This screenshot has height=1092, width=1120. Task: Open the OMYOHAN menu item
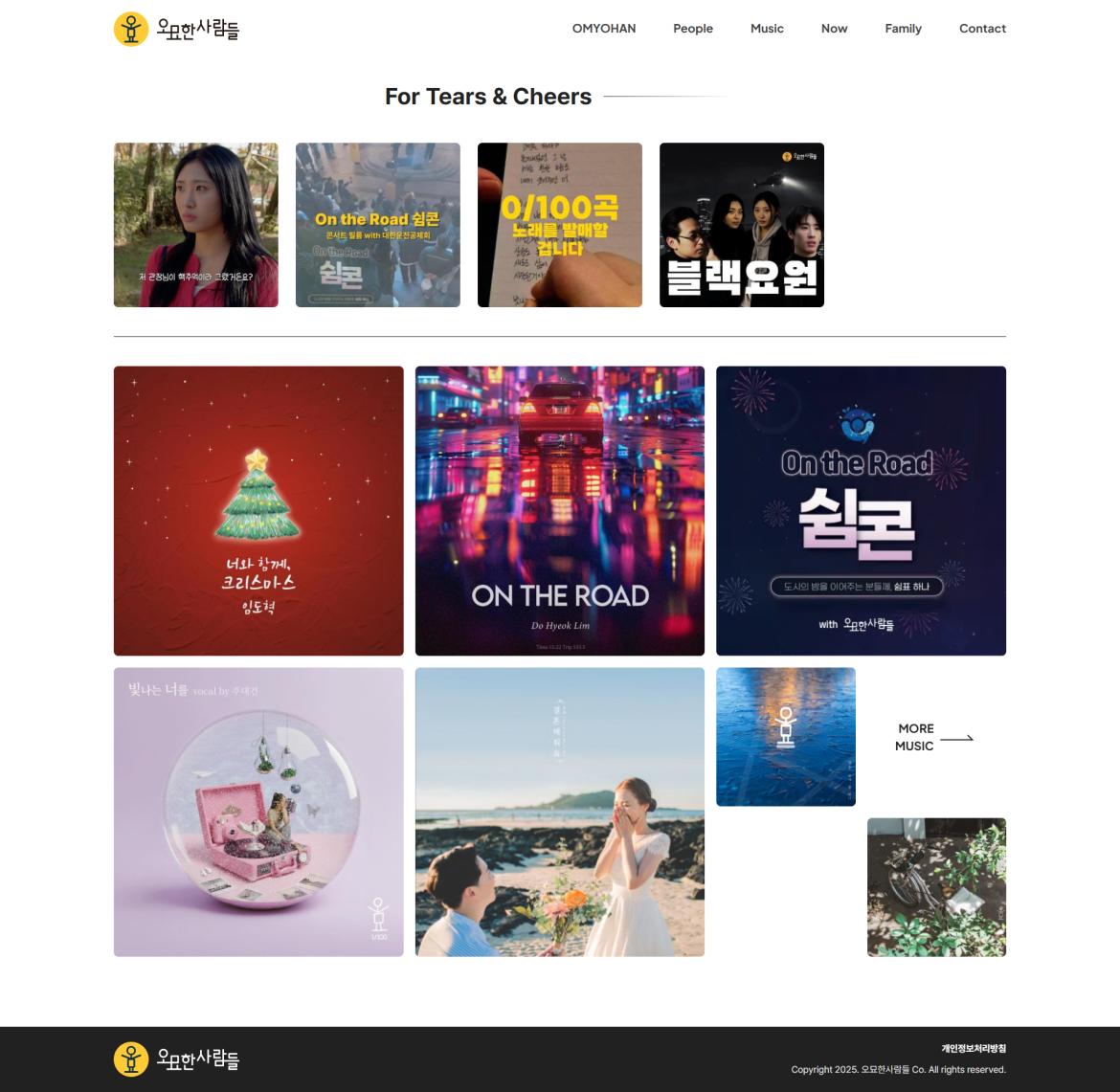(603, 29)
